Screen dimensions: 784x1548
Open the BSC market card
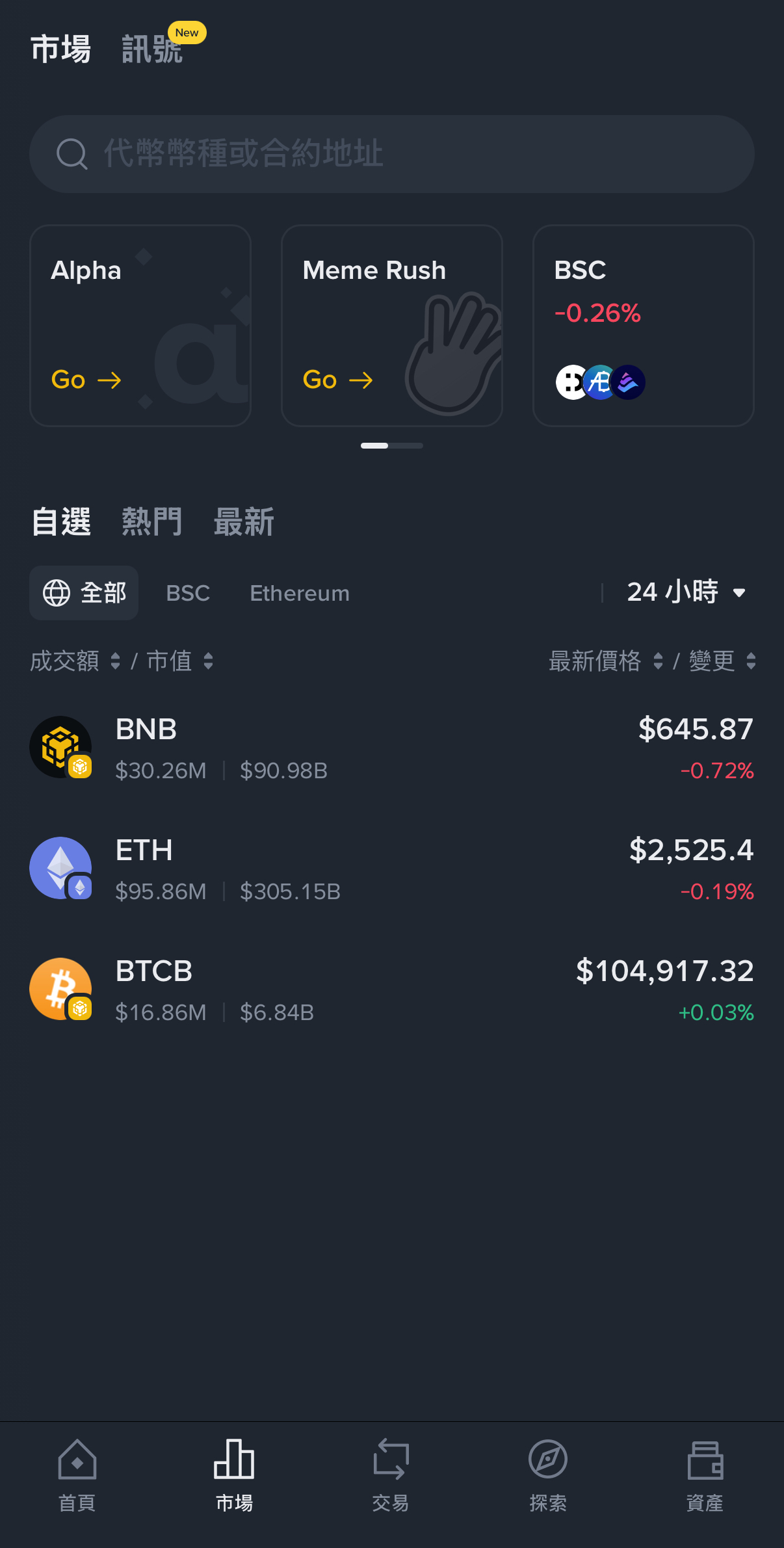(x=643, y=326)
